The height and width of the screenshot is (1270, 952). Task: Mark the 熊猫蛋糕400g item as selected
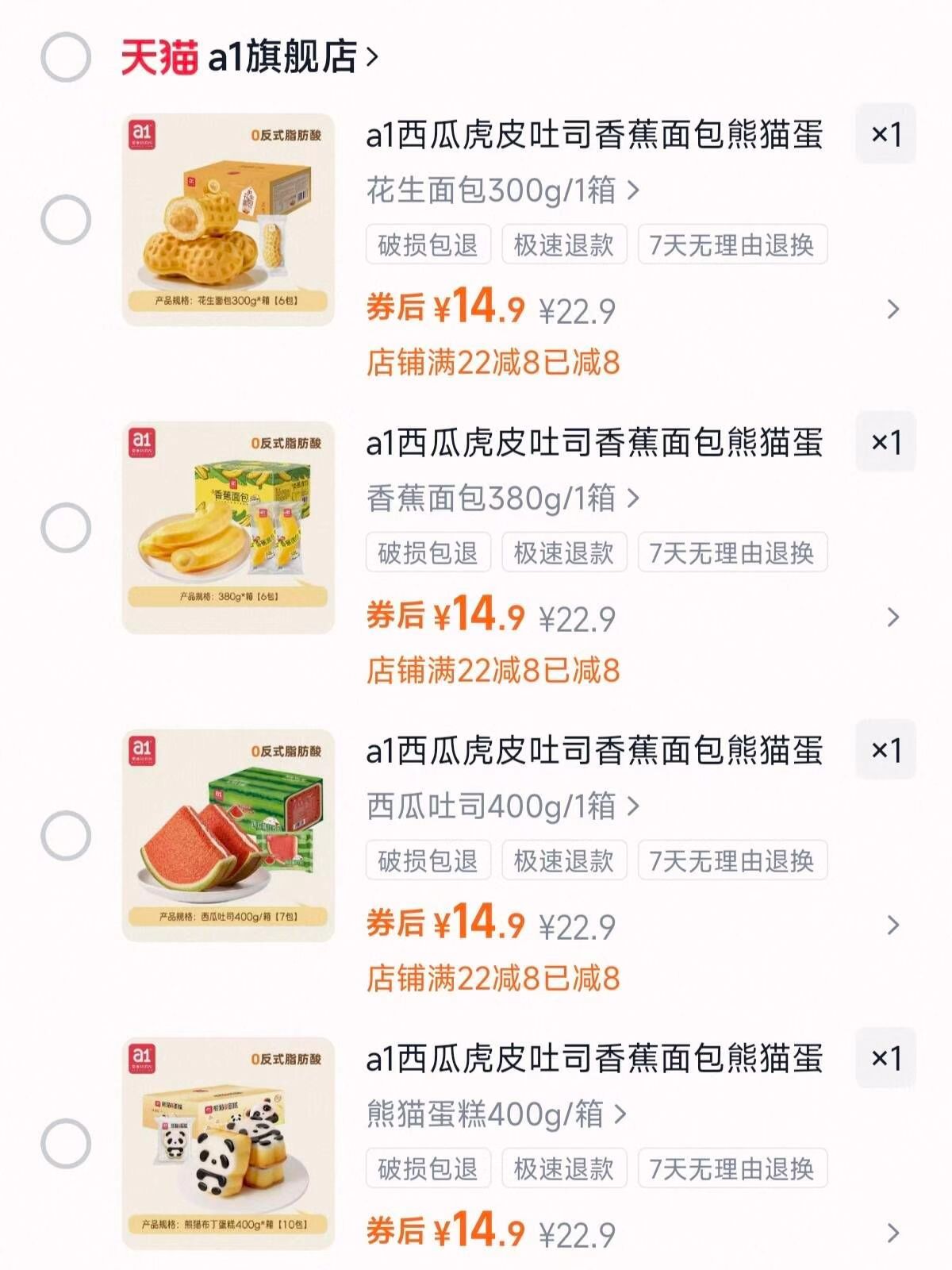tap(66, 1144)
